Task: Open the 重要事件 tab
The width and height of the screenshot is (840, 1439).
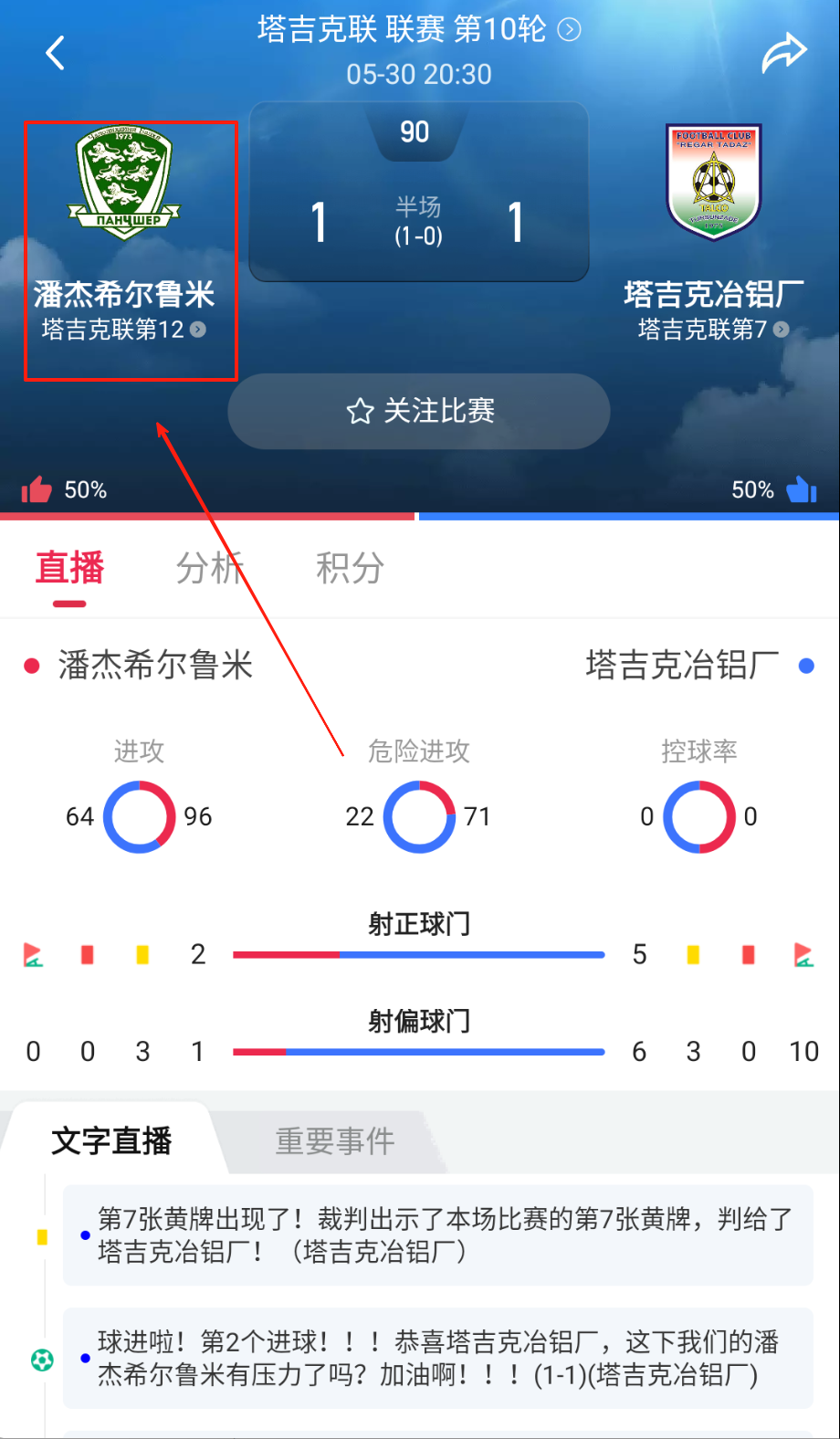Action: (334, 1141)
